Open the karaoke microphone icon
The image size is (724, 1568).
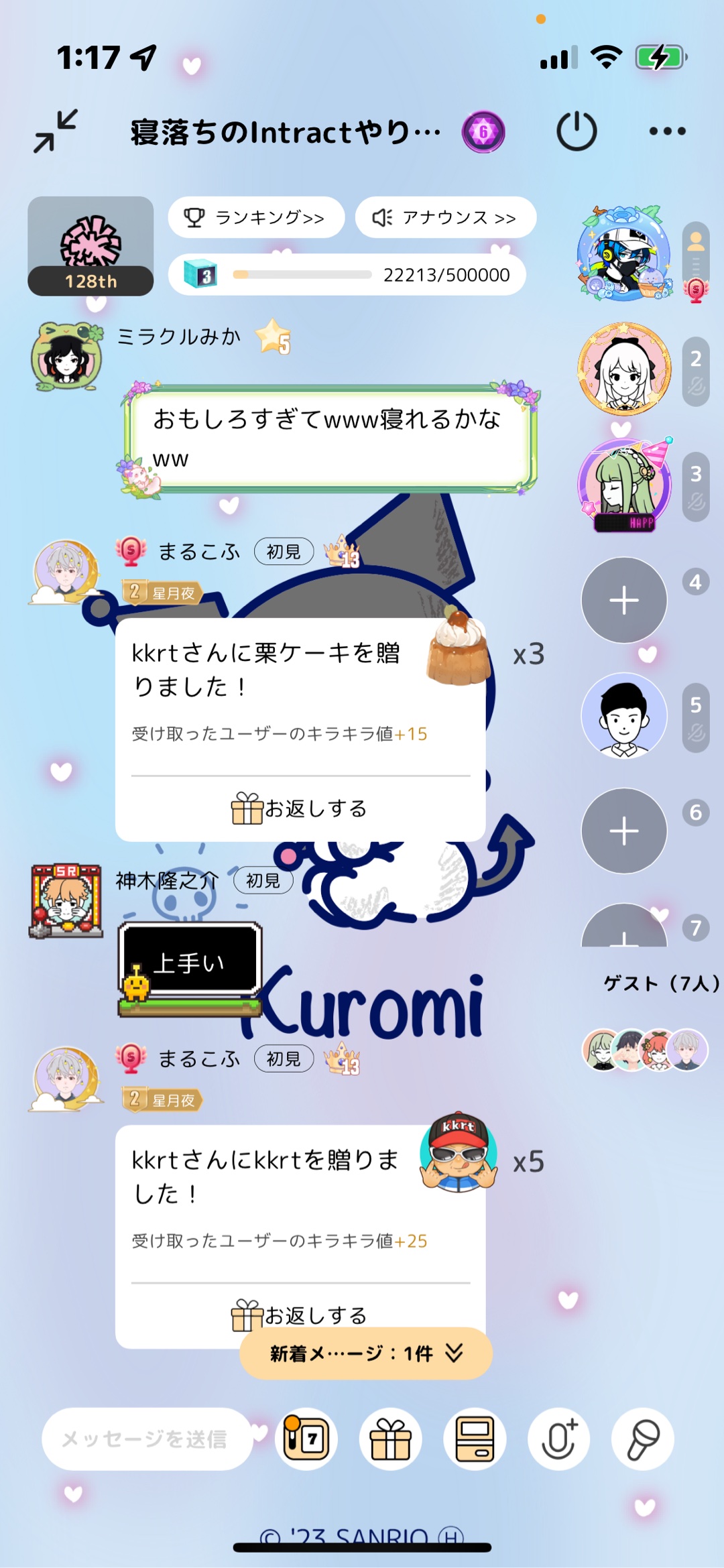pyautogui.click(x=642, y=1439)
